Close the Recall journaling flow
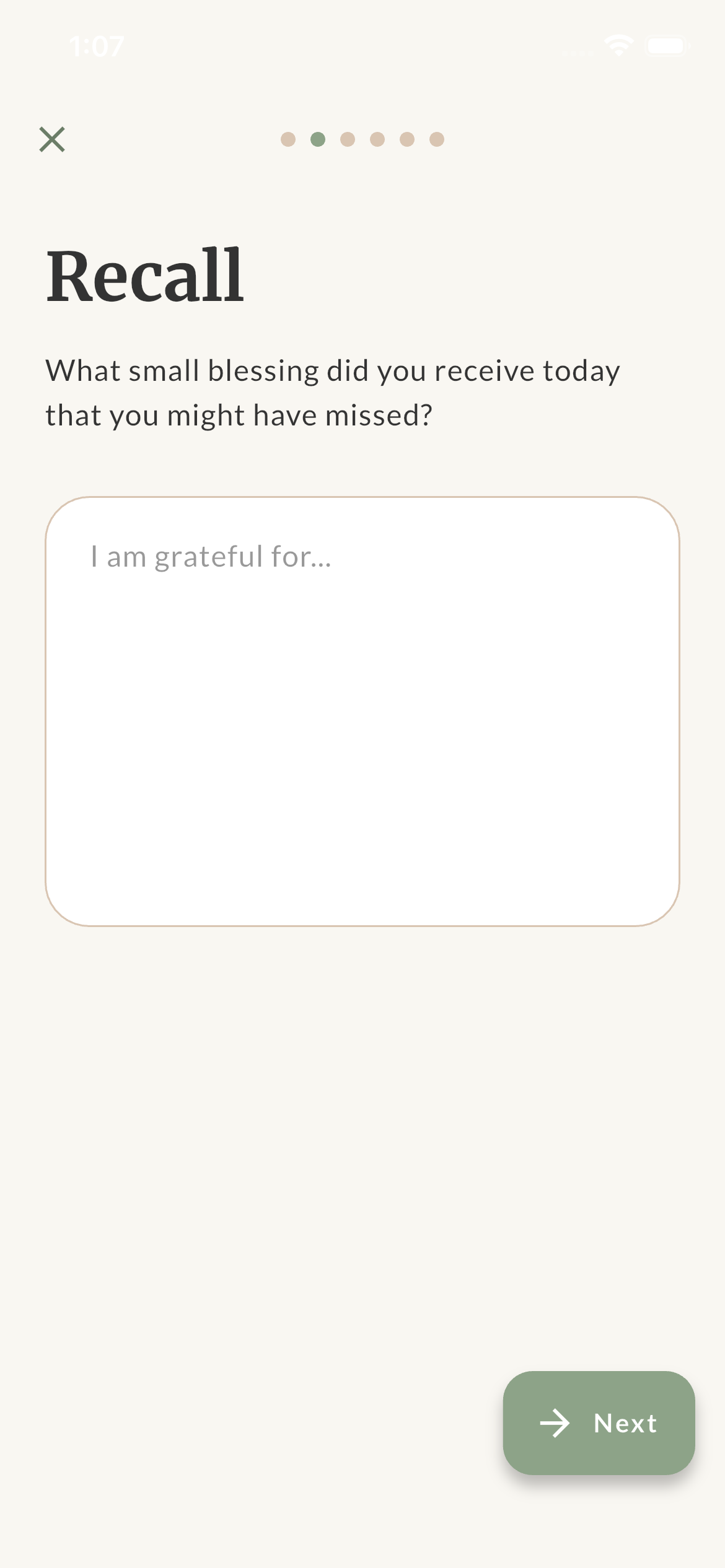This screenshot has height=1568, width=725. click(52, 139)
